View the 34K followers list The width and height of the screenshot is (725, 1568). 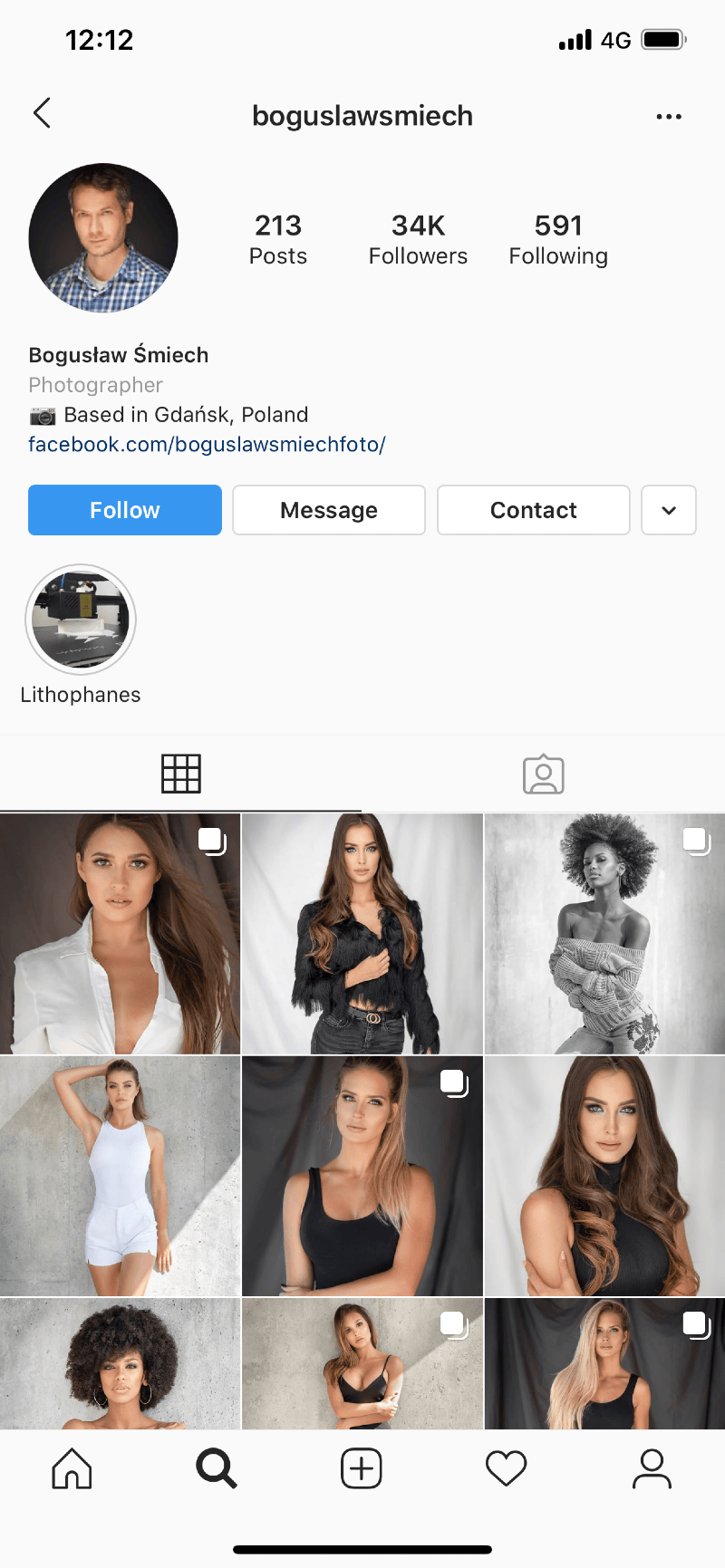point(418,239)
